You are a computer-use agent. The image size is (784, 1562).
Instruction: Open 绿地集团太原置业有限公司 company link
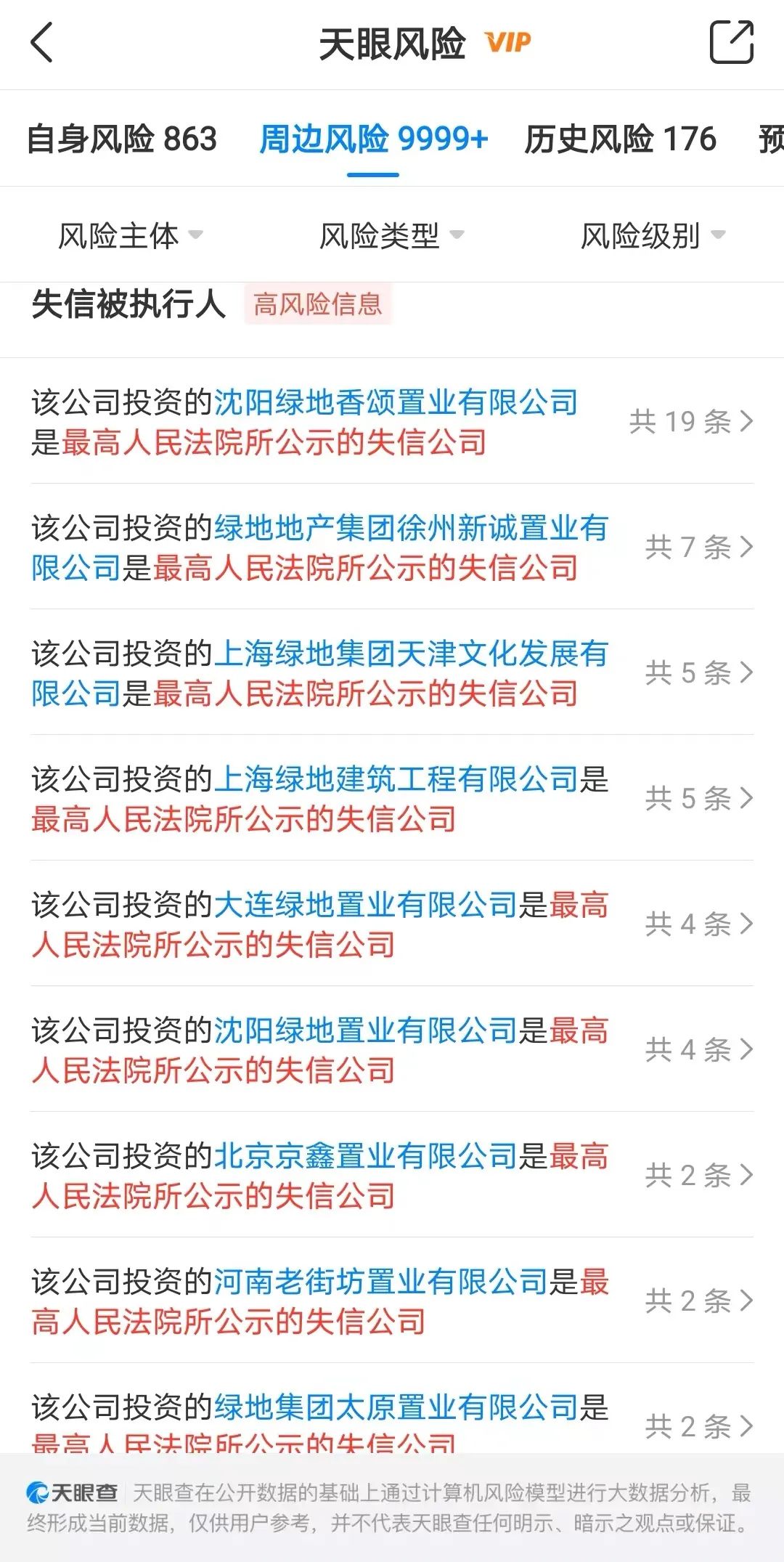[x=396, y=1407]
